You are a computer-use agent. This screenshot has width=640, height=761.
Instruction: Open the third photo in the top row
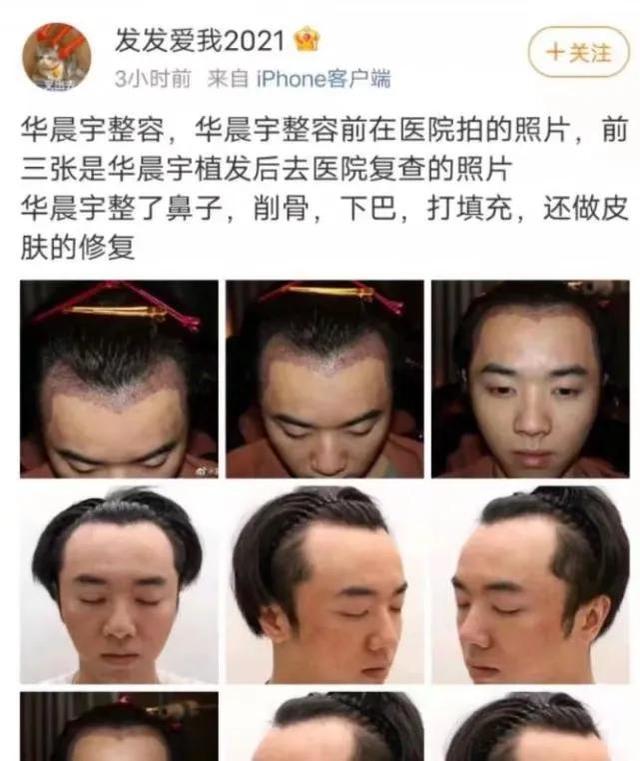click(x=531, y=378)
